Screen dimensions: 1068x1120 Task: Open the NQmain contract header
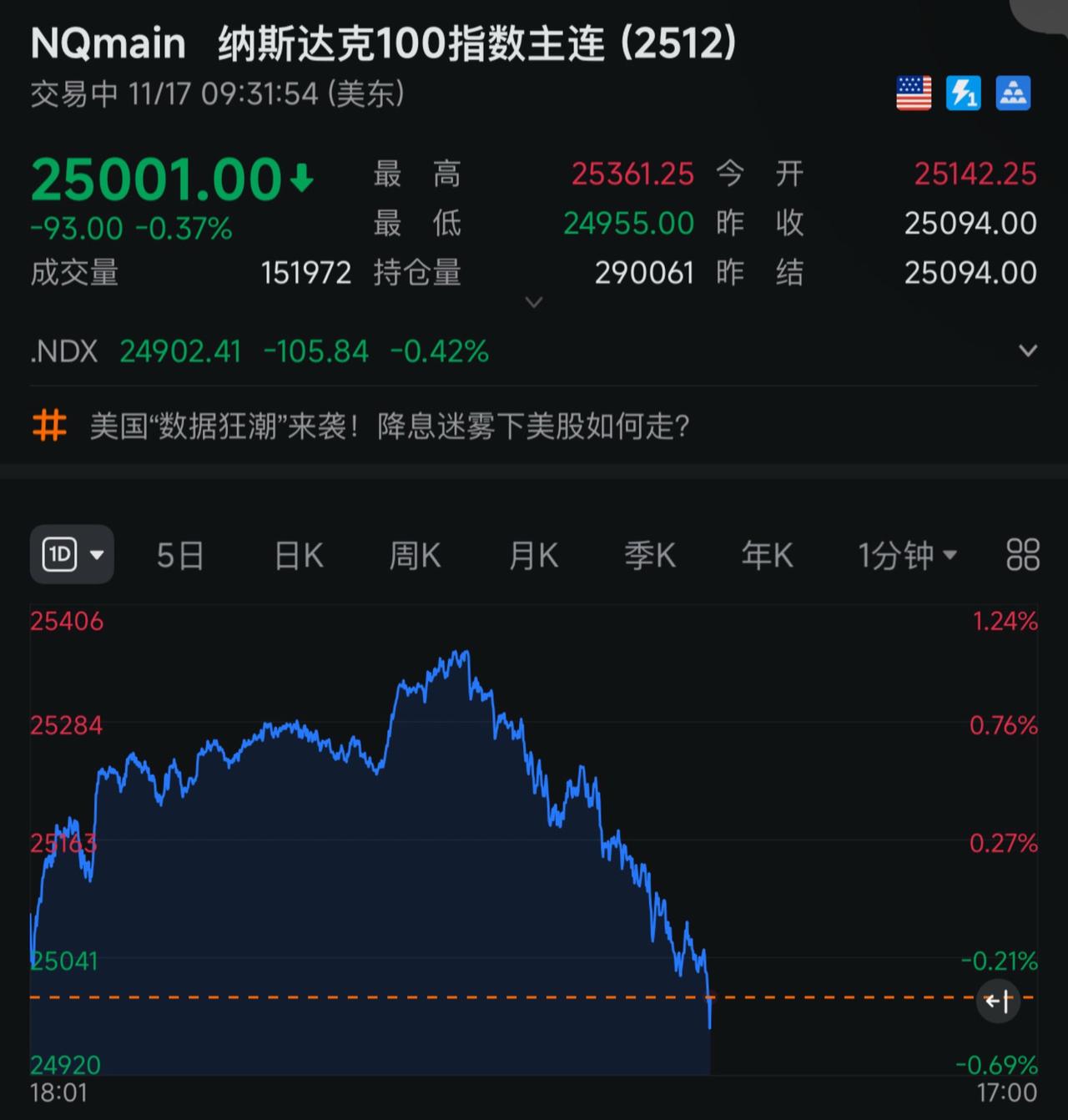pos(106,42)
